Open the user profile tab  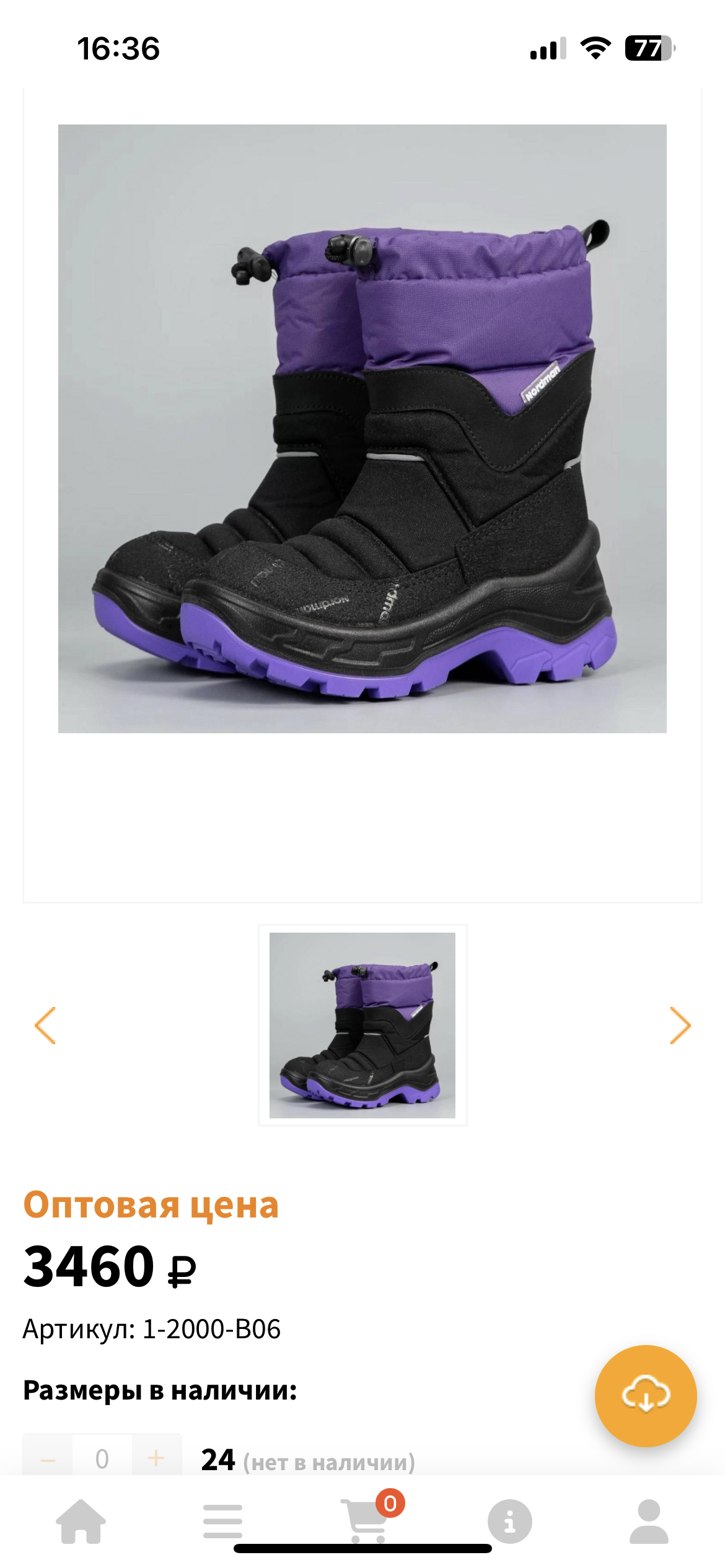click(x=649, y=1521)
